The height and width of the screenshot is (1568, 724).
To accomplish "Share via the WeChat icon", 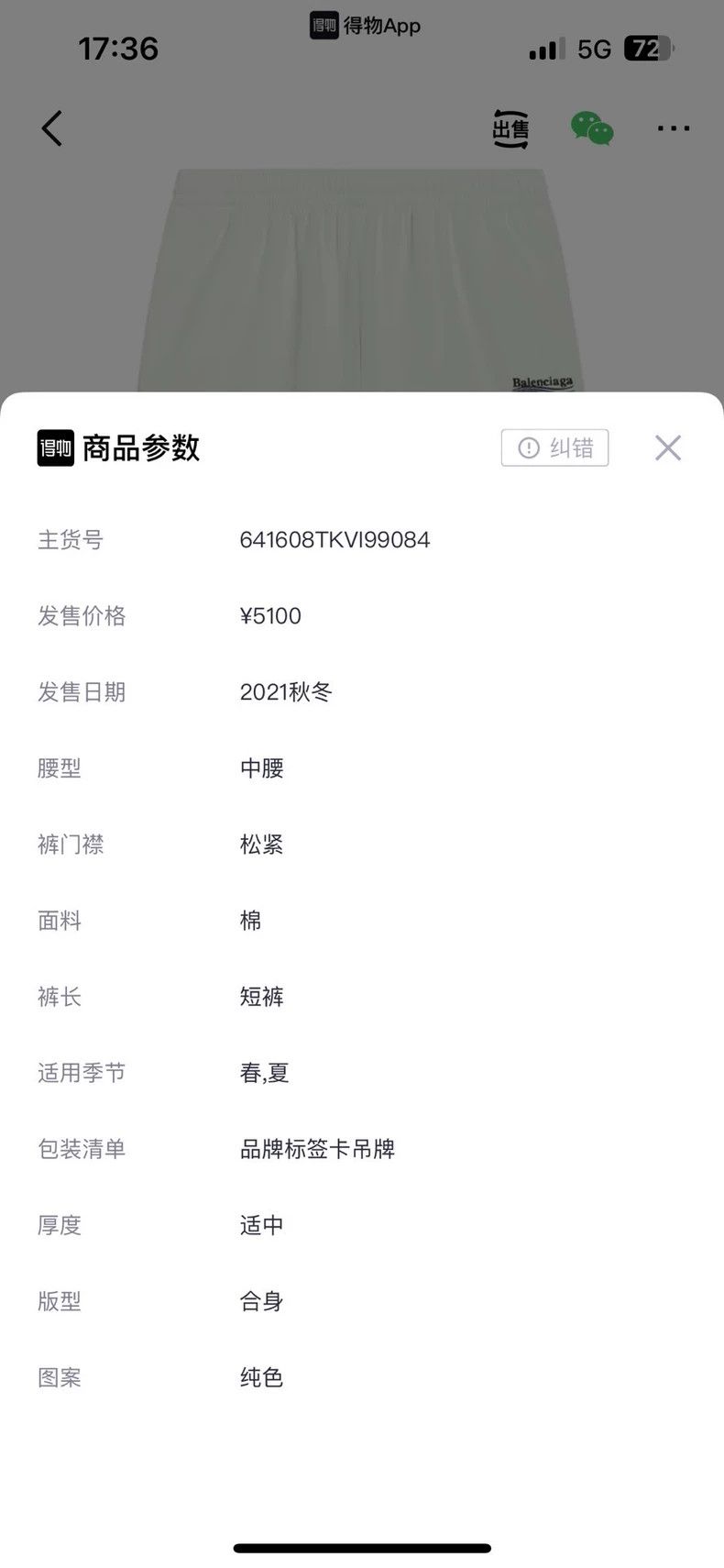I will click(x=592, y=128).
